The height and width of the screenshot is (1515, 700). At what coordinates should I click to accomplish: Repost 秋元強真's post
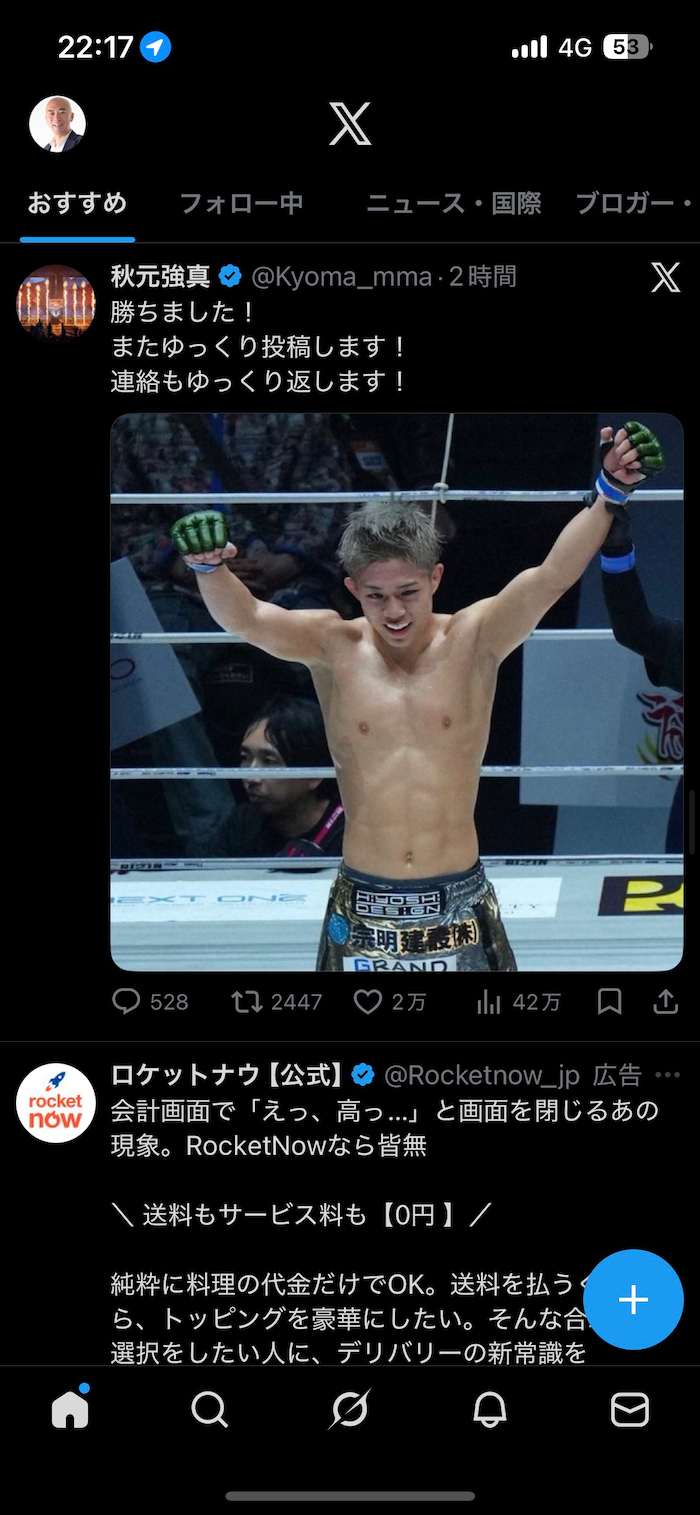[x=247, y=1001]
